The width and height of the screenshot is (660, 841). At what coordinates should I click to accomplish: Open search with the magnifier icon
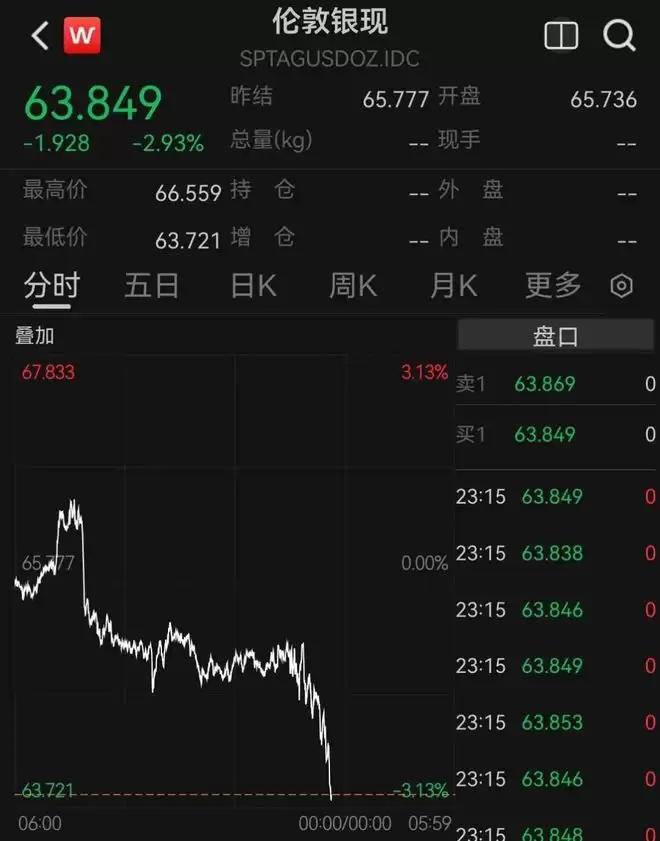619,36
